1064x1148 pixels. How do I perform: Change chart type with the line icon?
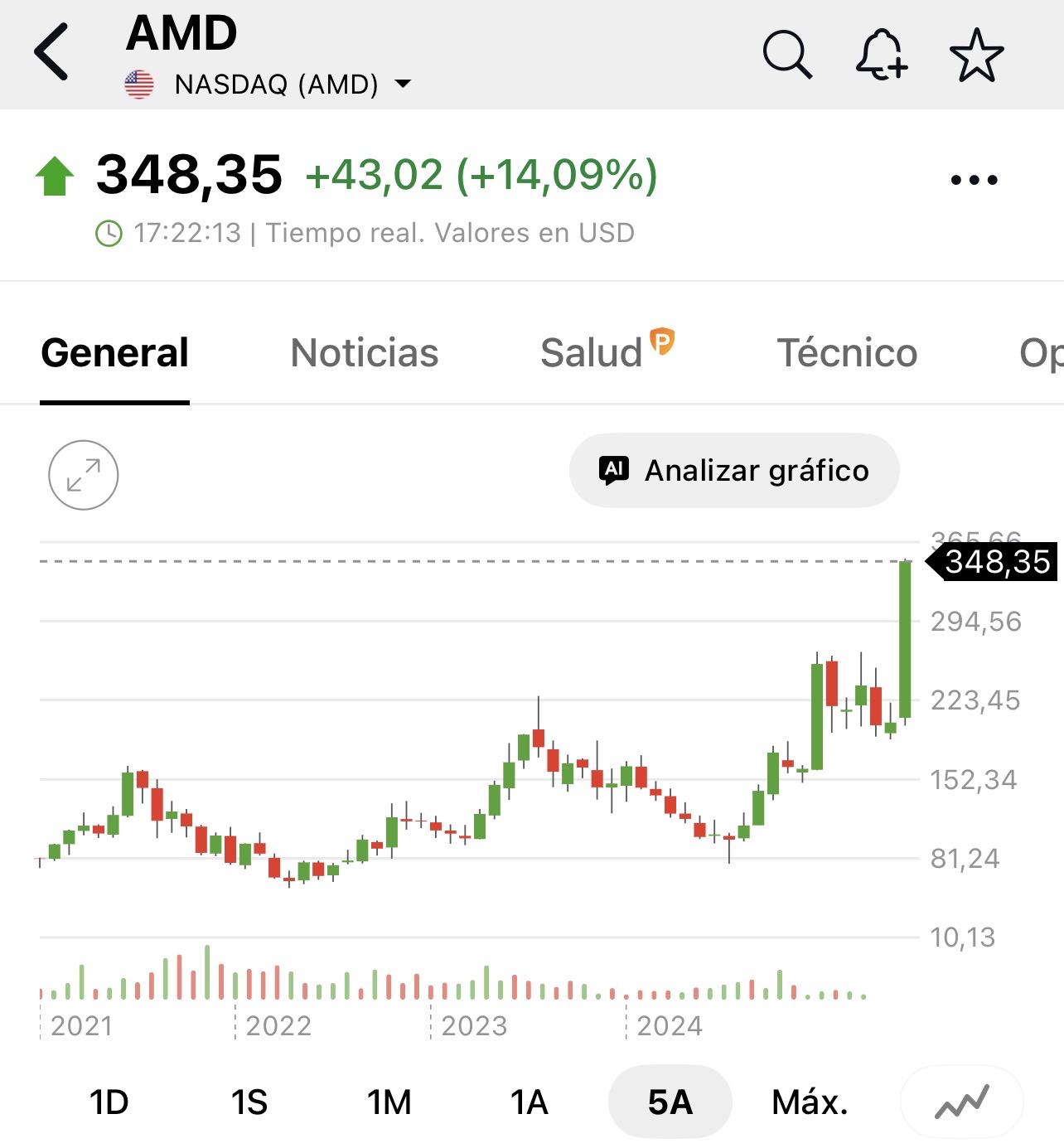click(961, 1102)
